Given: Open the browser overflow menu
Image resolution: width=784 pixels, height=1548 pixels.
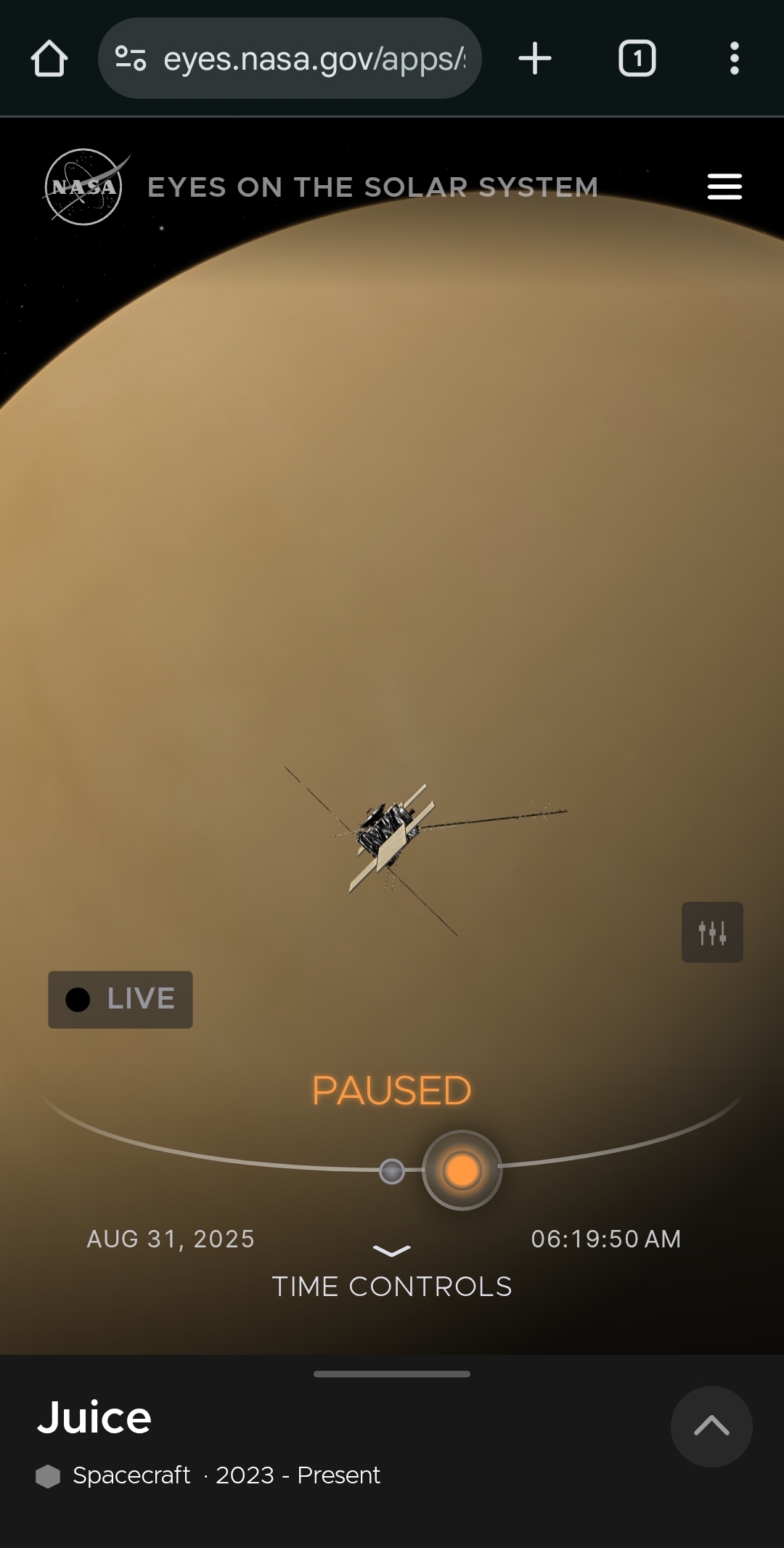Looking at the screenshot, I should 735,58.
